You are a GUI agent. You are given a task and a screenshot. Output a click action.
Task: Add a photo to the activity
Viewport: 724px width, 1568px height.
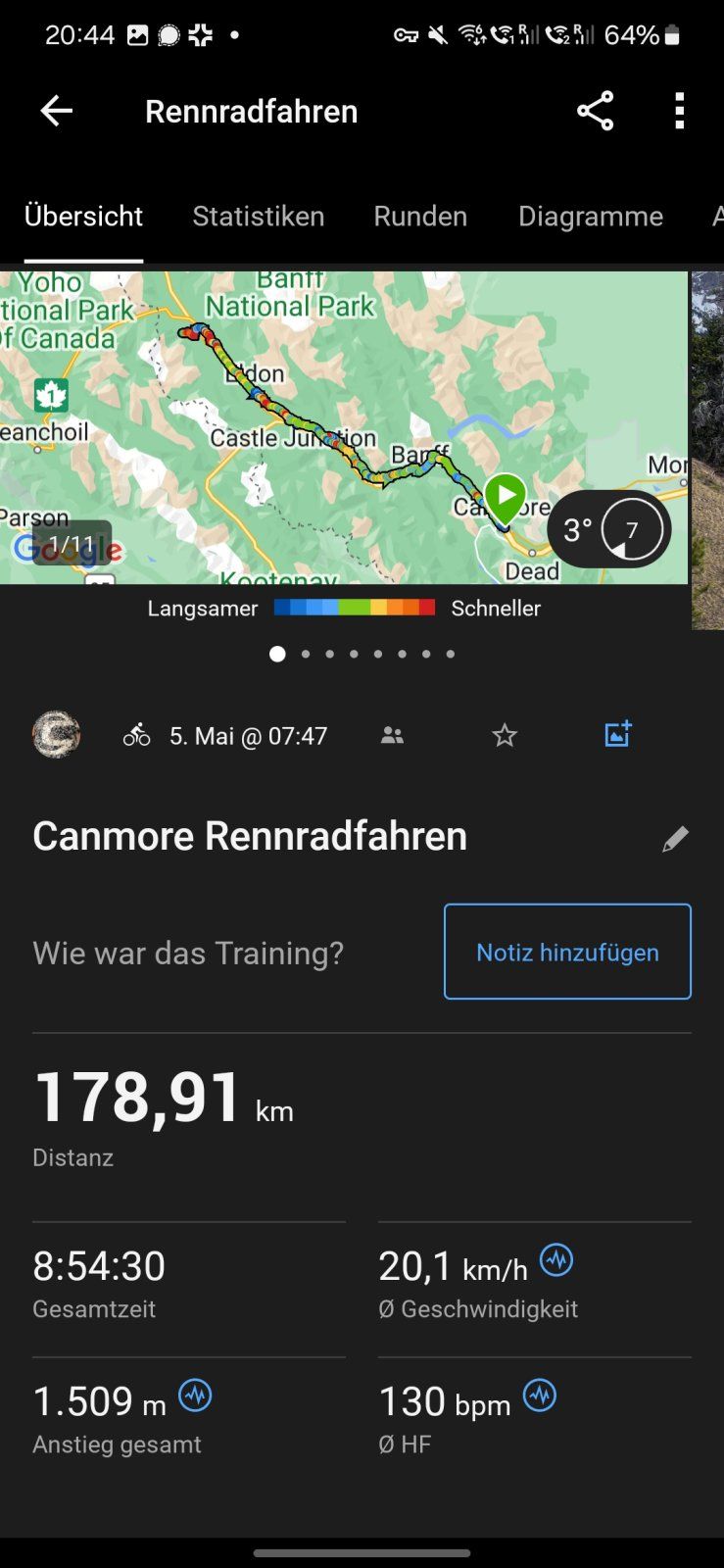tap(618, 734)
